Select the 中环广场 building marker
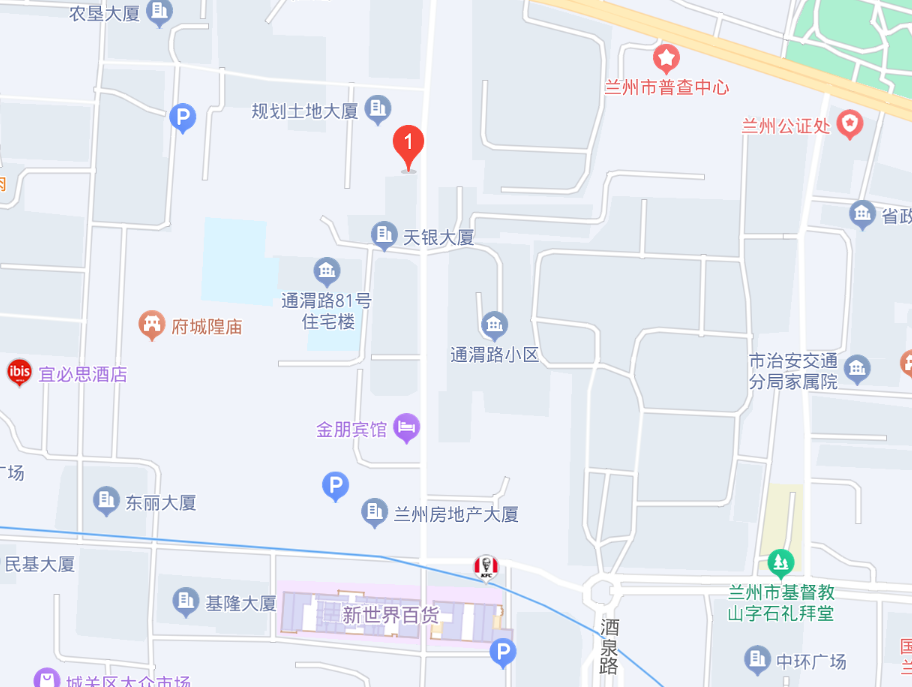912x687 pixels. click(758, 660)
